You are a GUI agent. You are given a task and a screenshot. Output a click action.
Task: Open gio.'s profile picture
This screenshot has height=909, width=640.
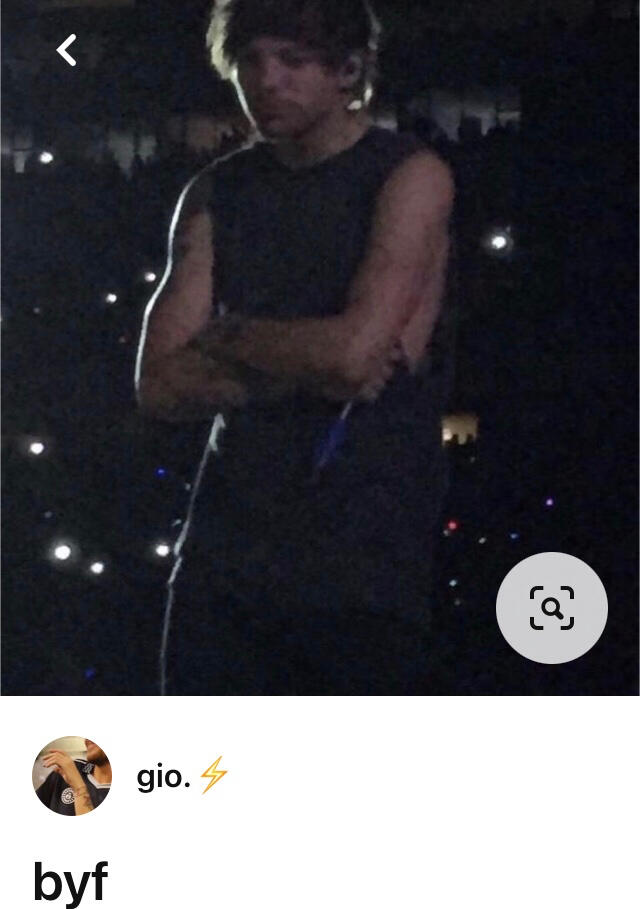[72, 776]
